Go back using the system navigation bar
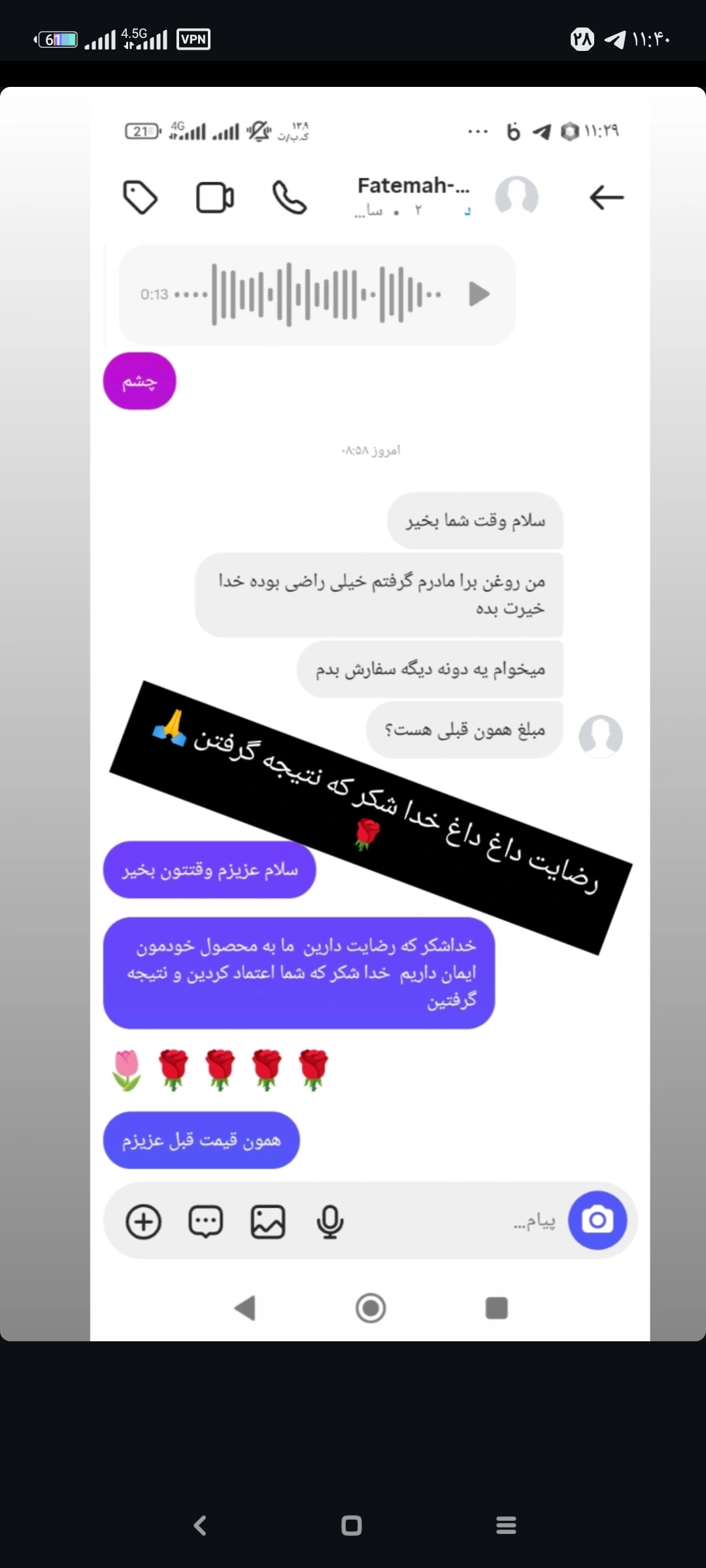The height and width of the screenshot is (1568, 706). click(200, 1526)
